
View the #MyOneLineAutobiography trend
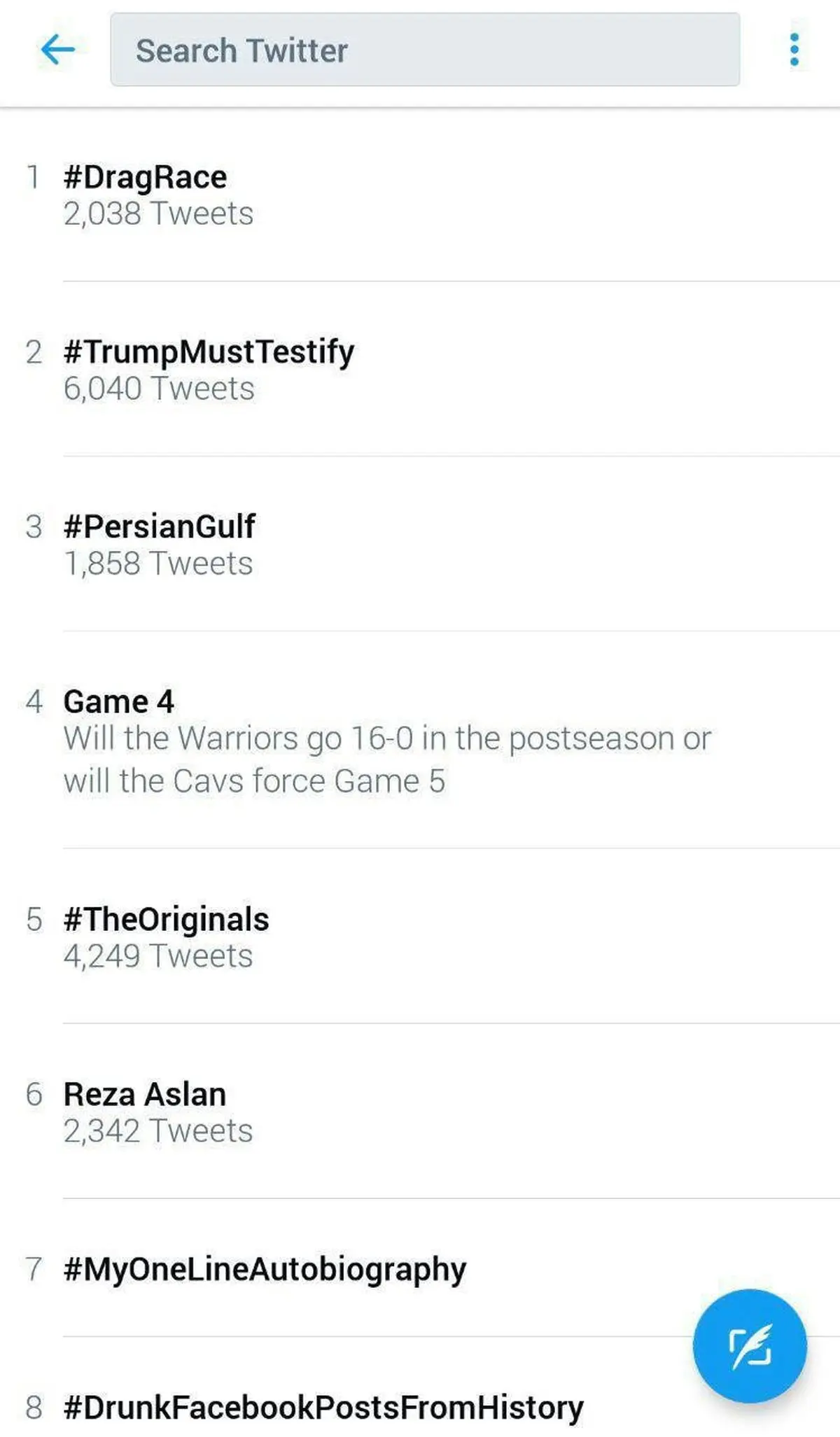click(265, 1270)
